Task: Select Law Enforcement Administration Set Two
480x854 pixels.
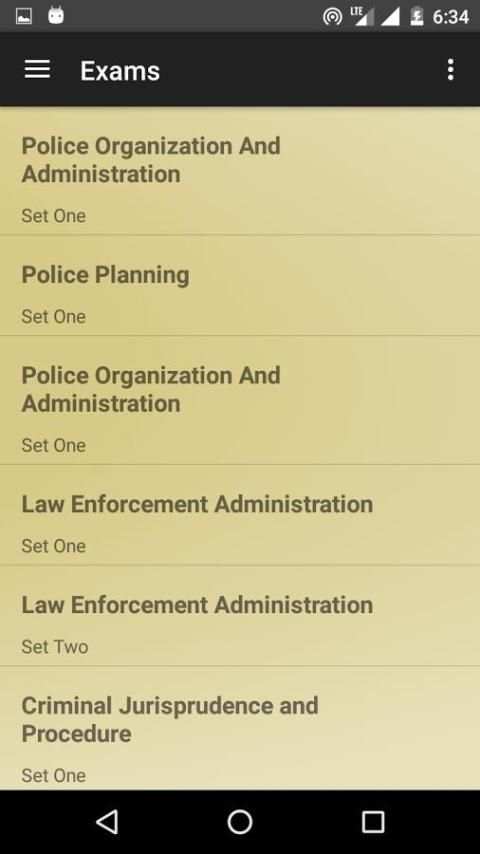Action: (x=240, y=616)
